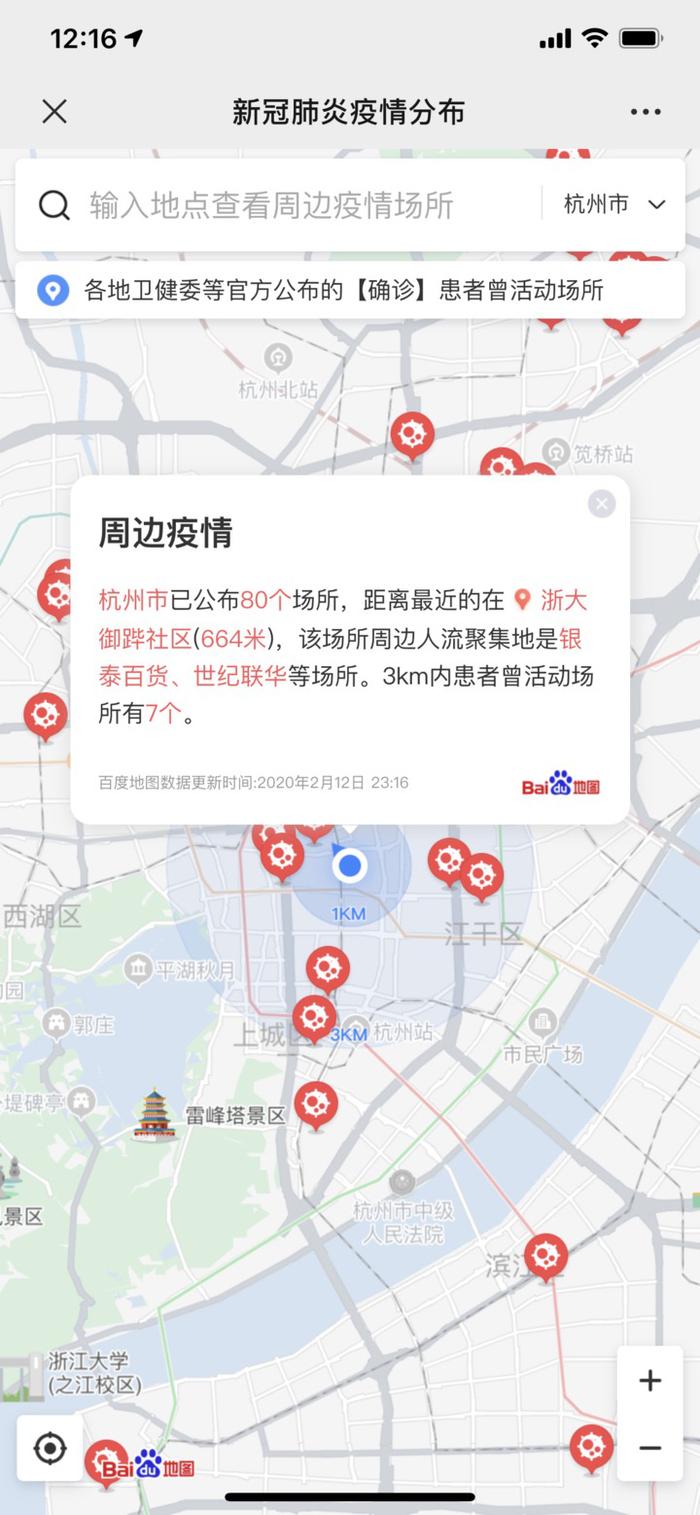Dismiss the 周边疫情 info card
Screen dimensions: 700x1515
pos(601,504)
